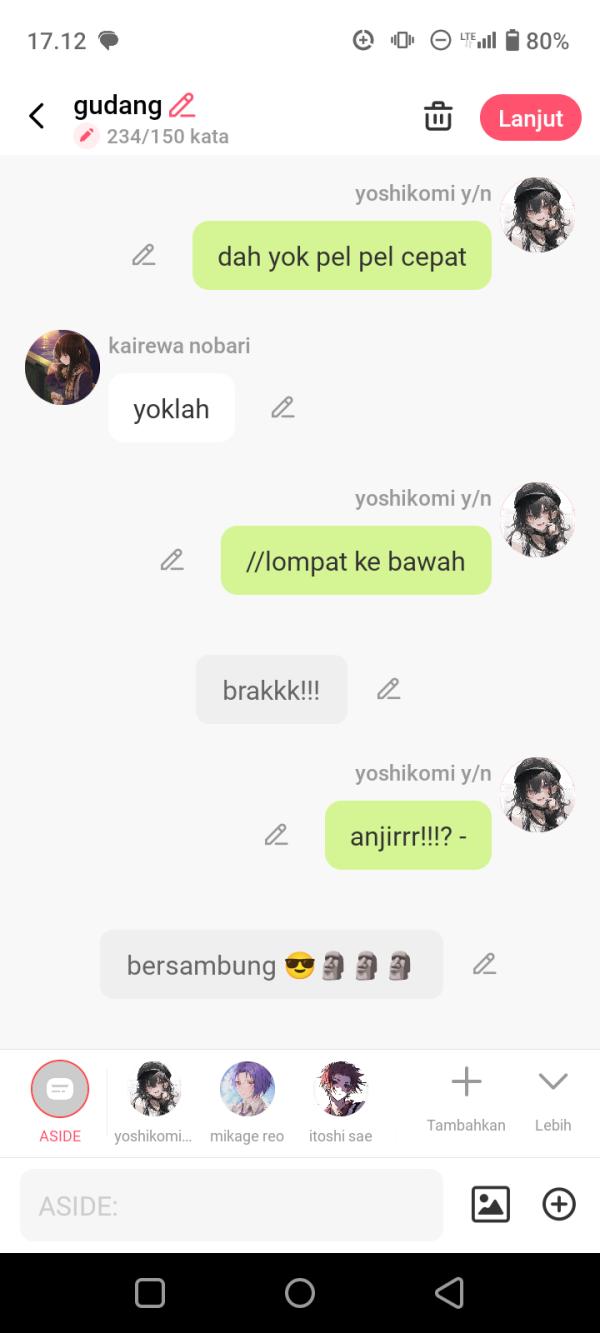The image size is (600, 1333).
Task: Choose mikage reo as the speaking character
Action: tap(247, 1102)
